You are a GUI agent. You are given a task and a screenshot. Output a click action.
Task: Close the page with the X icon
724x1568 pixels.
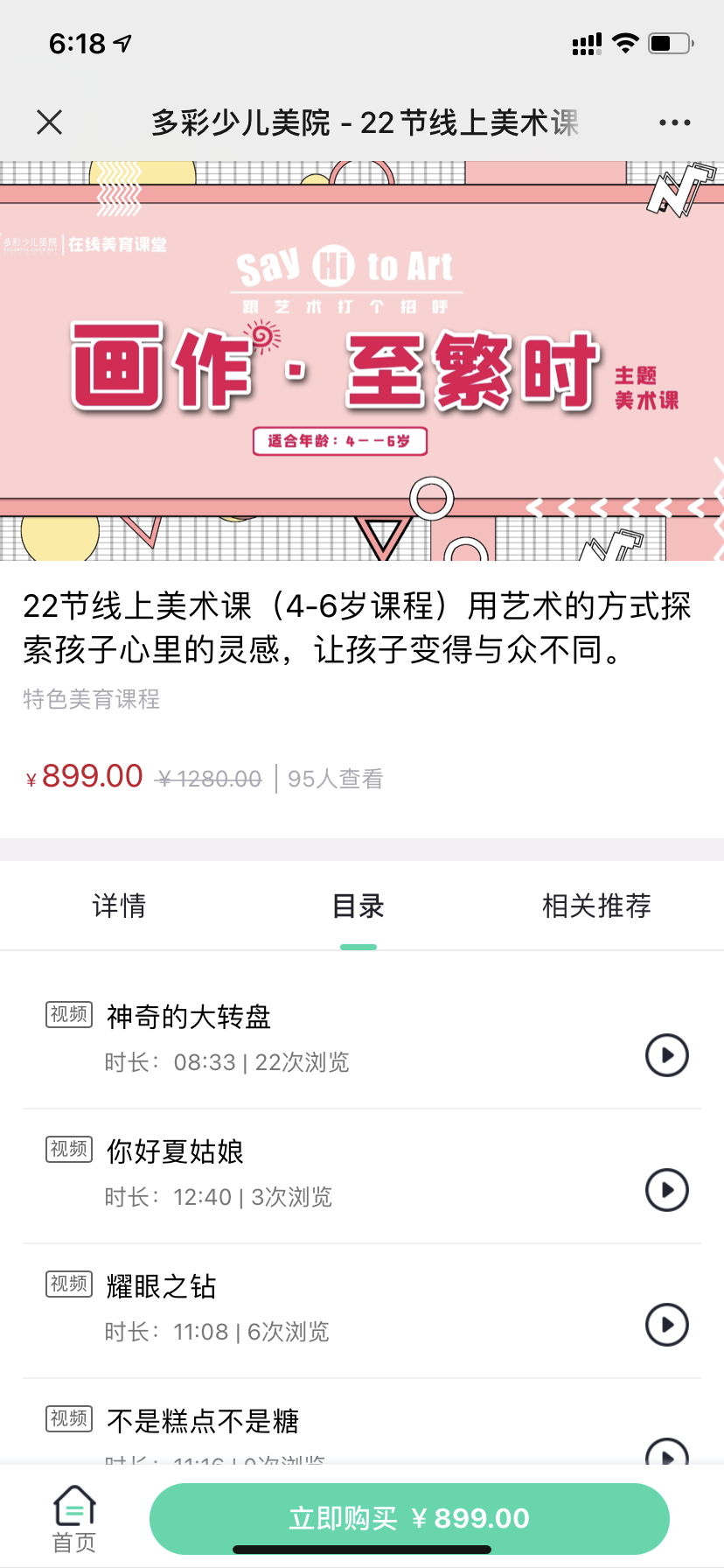coord(50,122)
